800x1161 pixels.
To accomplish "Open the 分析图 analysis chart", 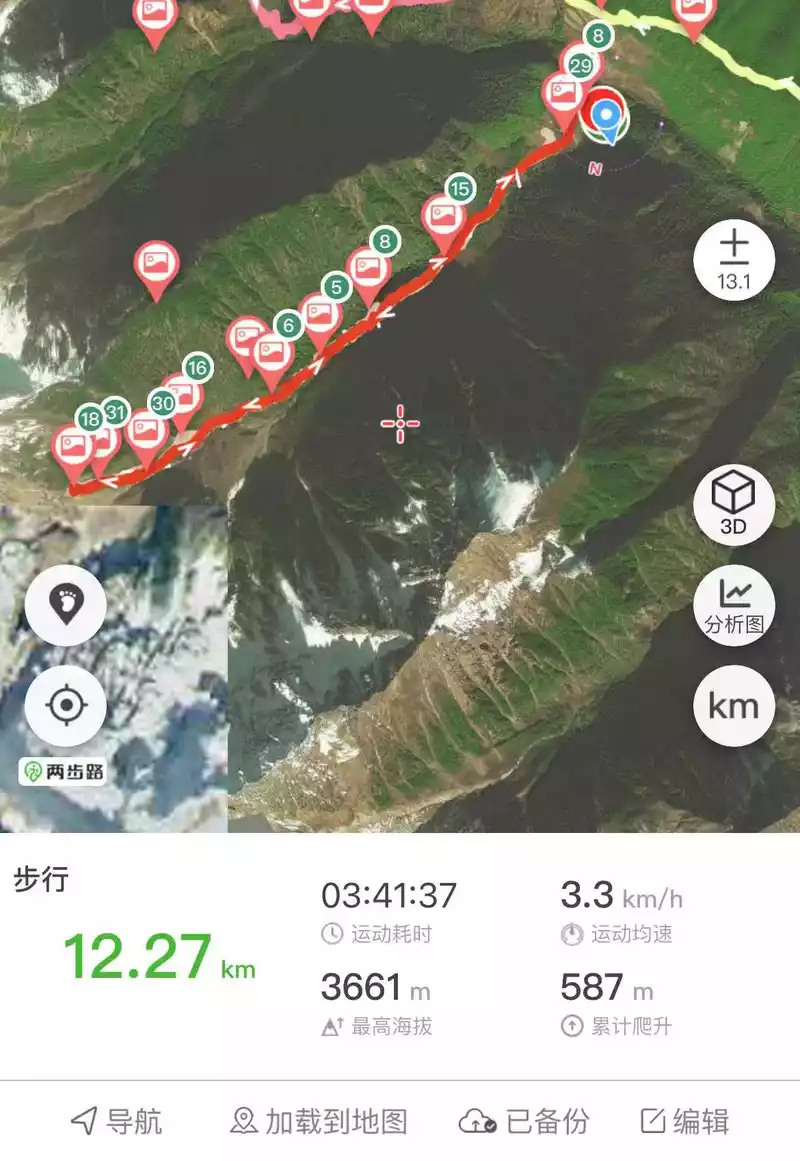I will (x=734, y=607).
